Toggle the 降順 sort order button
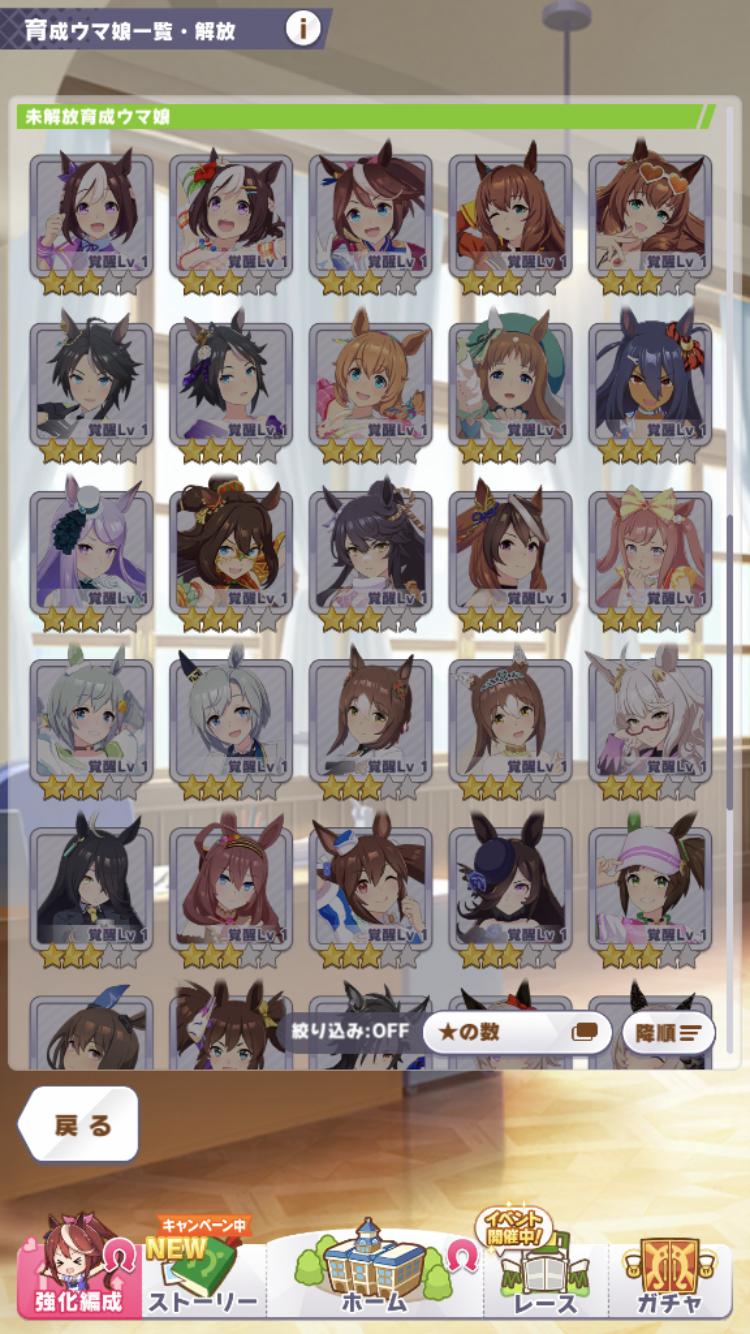Viewport: 750px width, 1334px height. click(668, 1032)
